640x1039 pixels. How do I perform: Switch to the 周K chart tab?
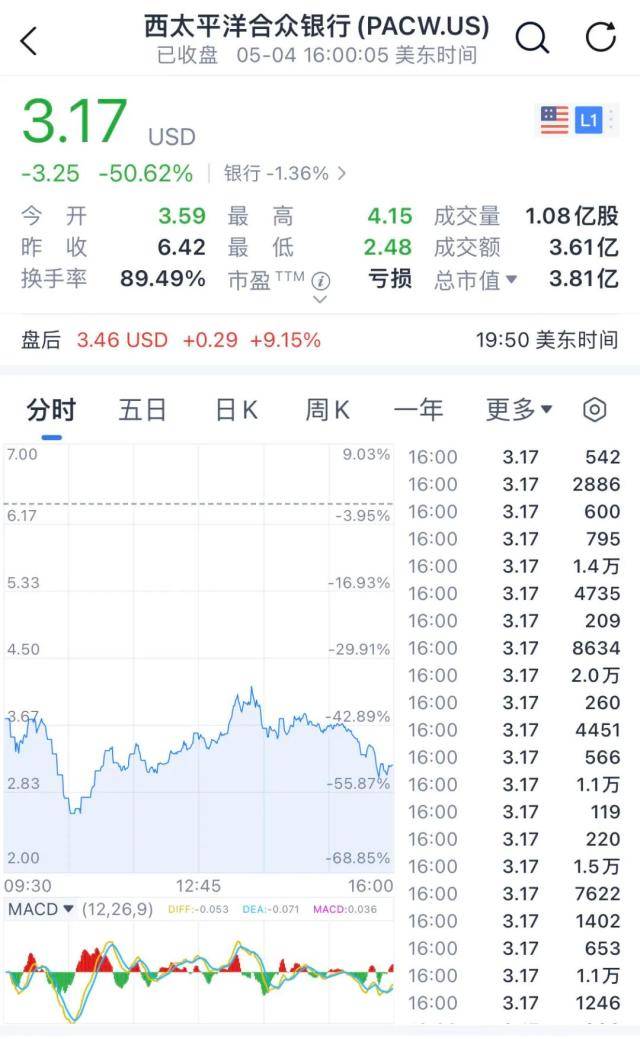327,409
